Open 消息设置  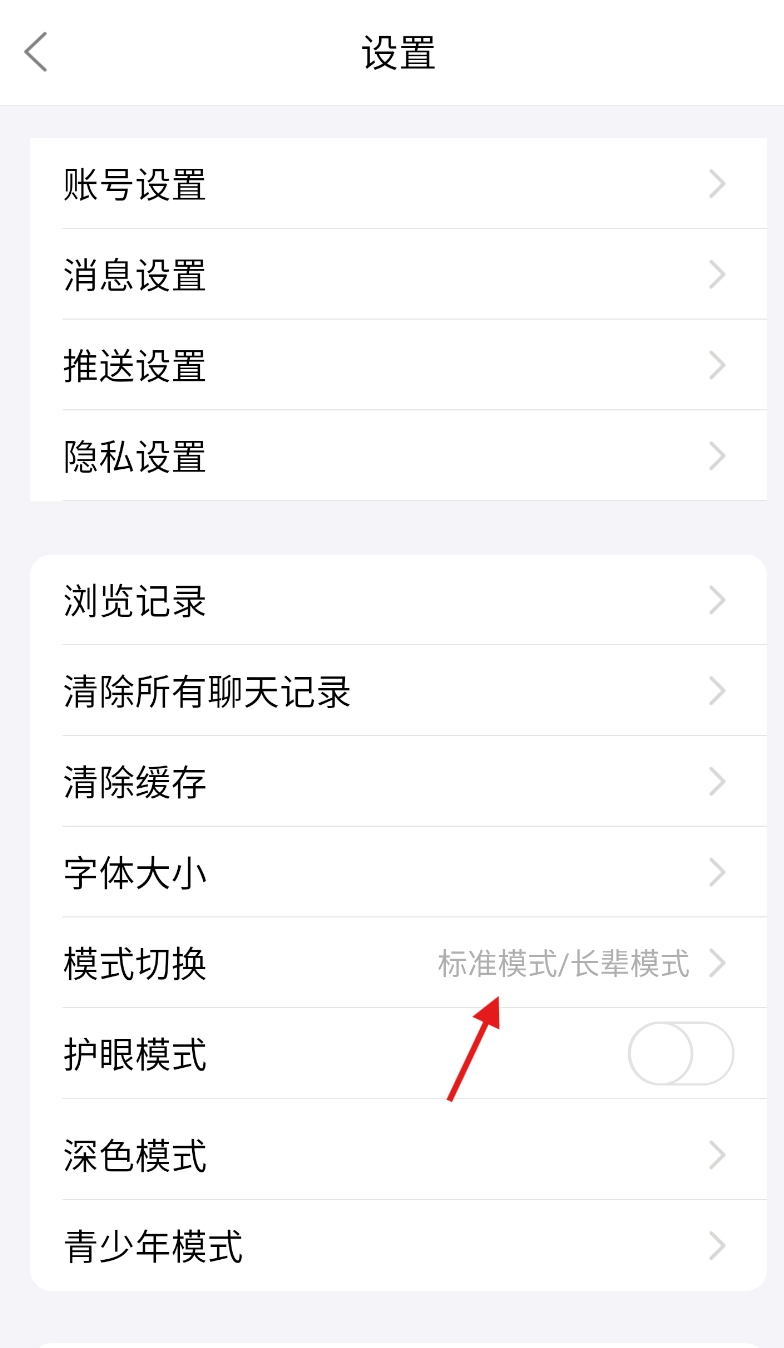coord(398,275)
